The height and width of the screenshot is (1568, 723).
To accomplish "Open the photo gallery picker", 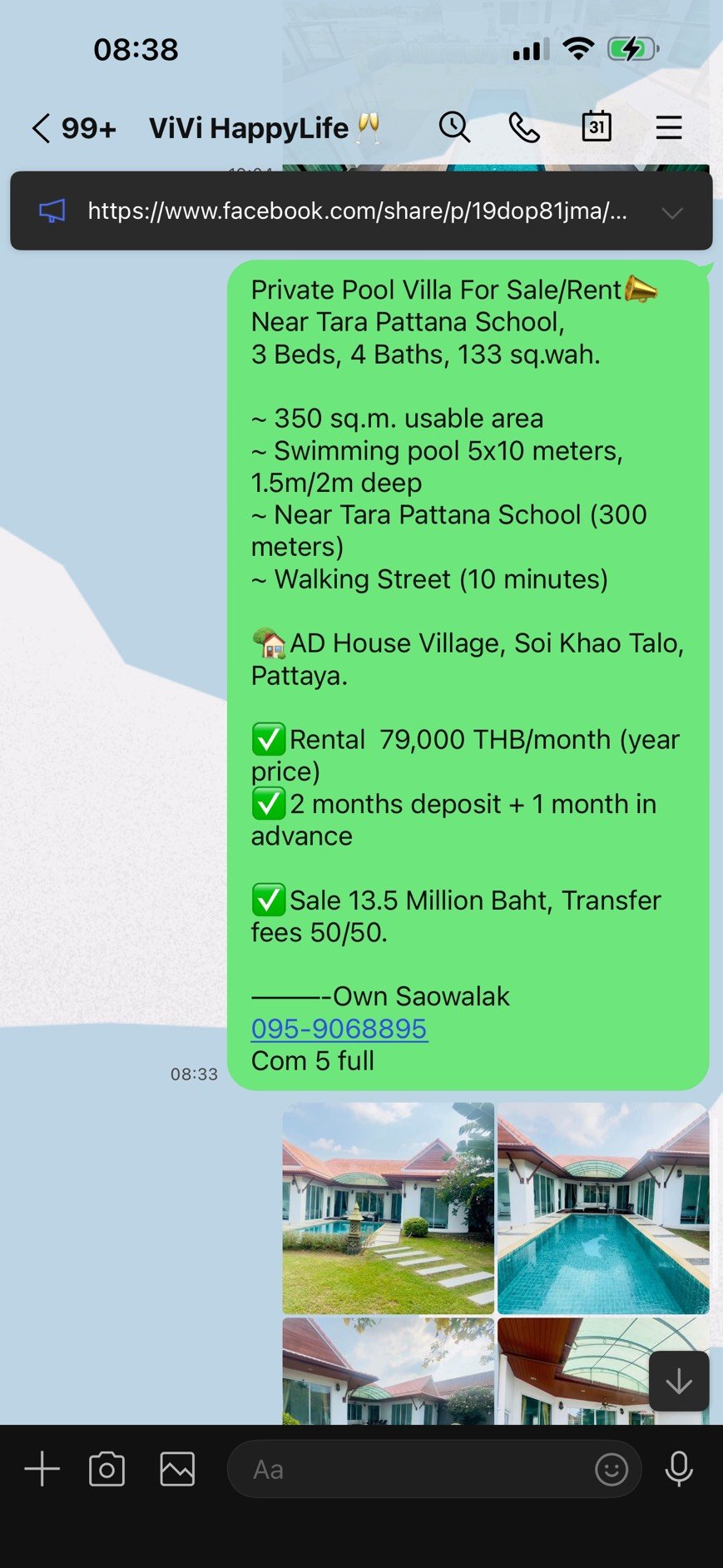I will tap(177, 1469).
